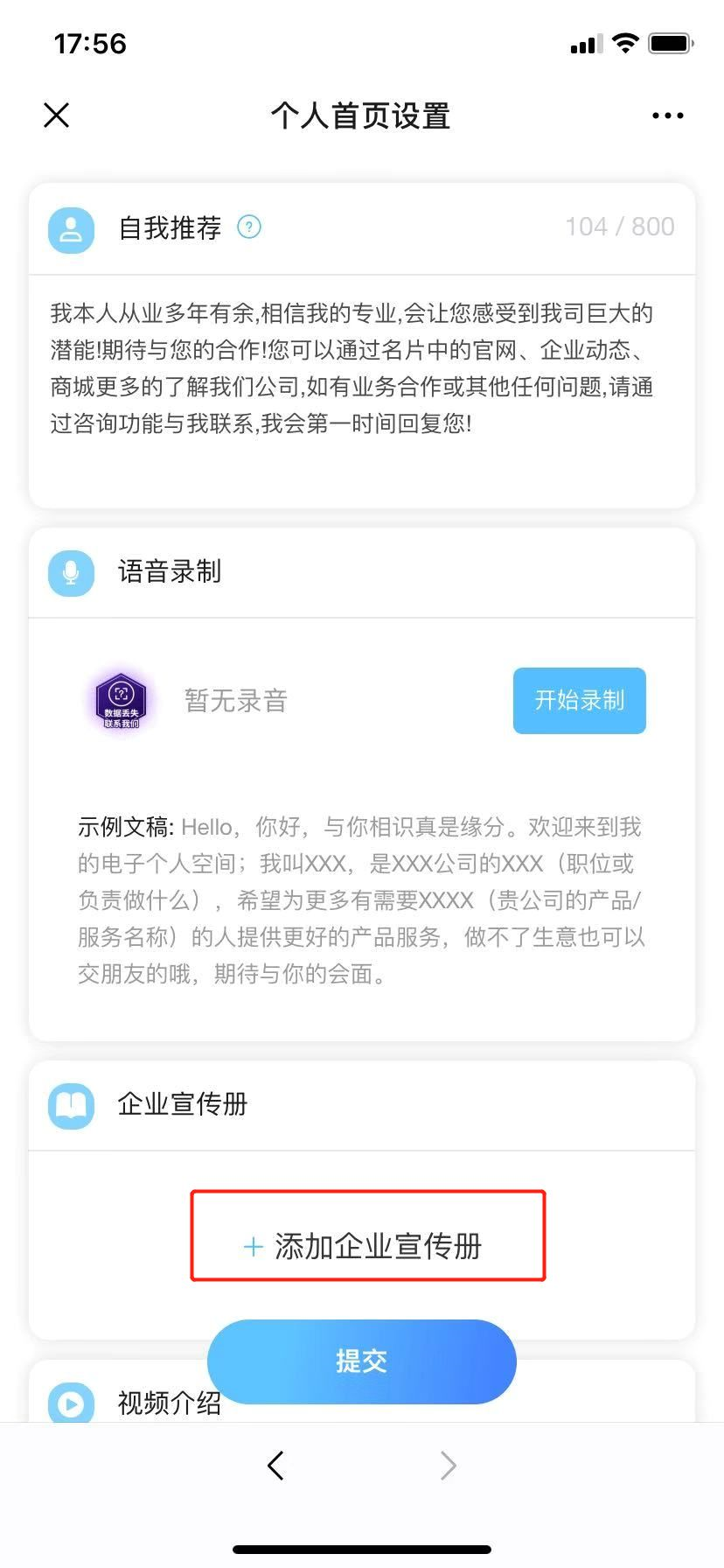
Task: Open the three-dot overflow menu
Action: 667,115
